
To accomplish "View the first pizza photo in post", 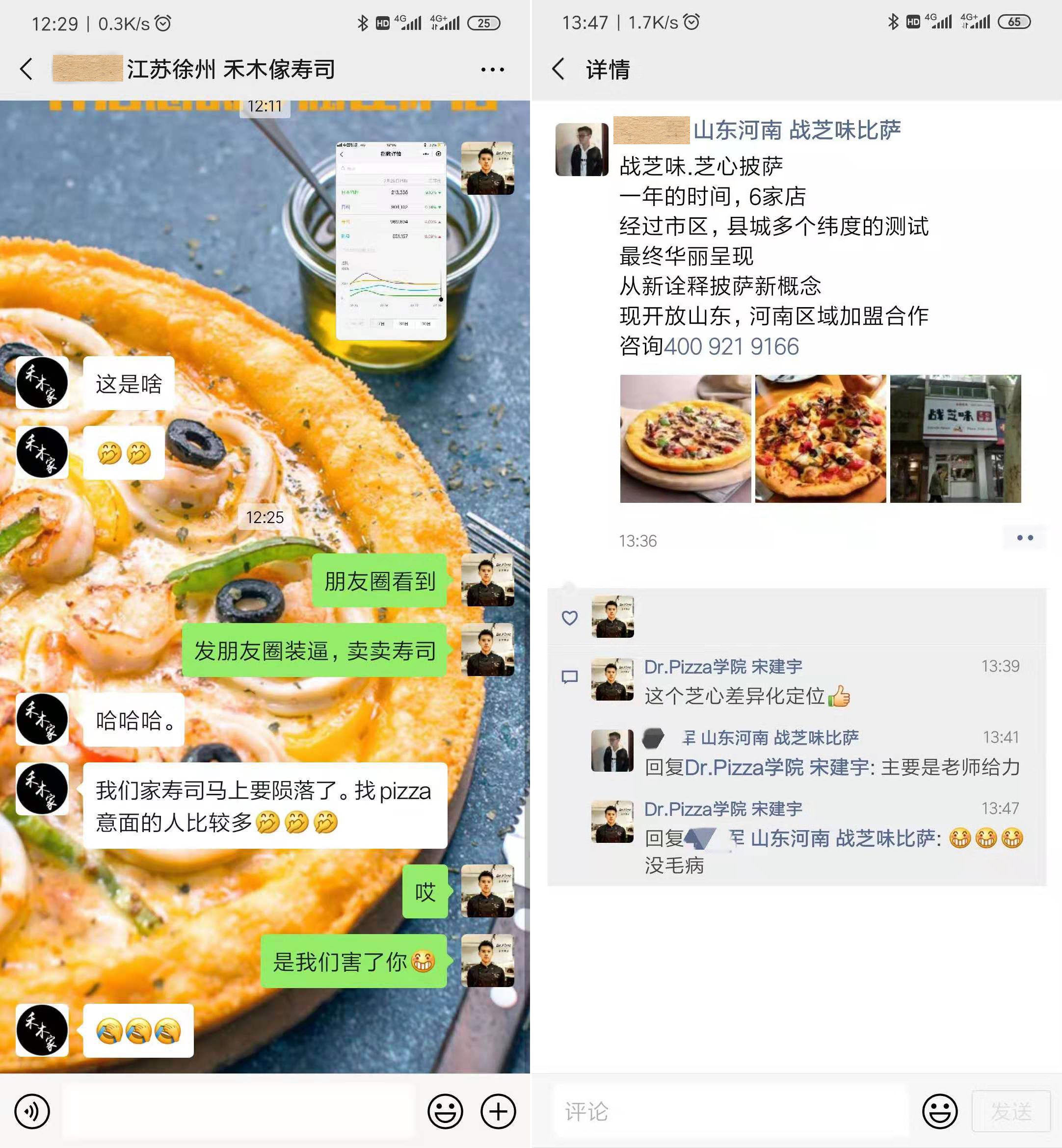I will click(685, 439).
